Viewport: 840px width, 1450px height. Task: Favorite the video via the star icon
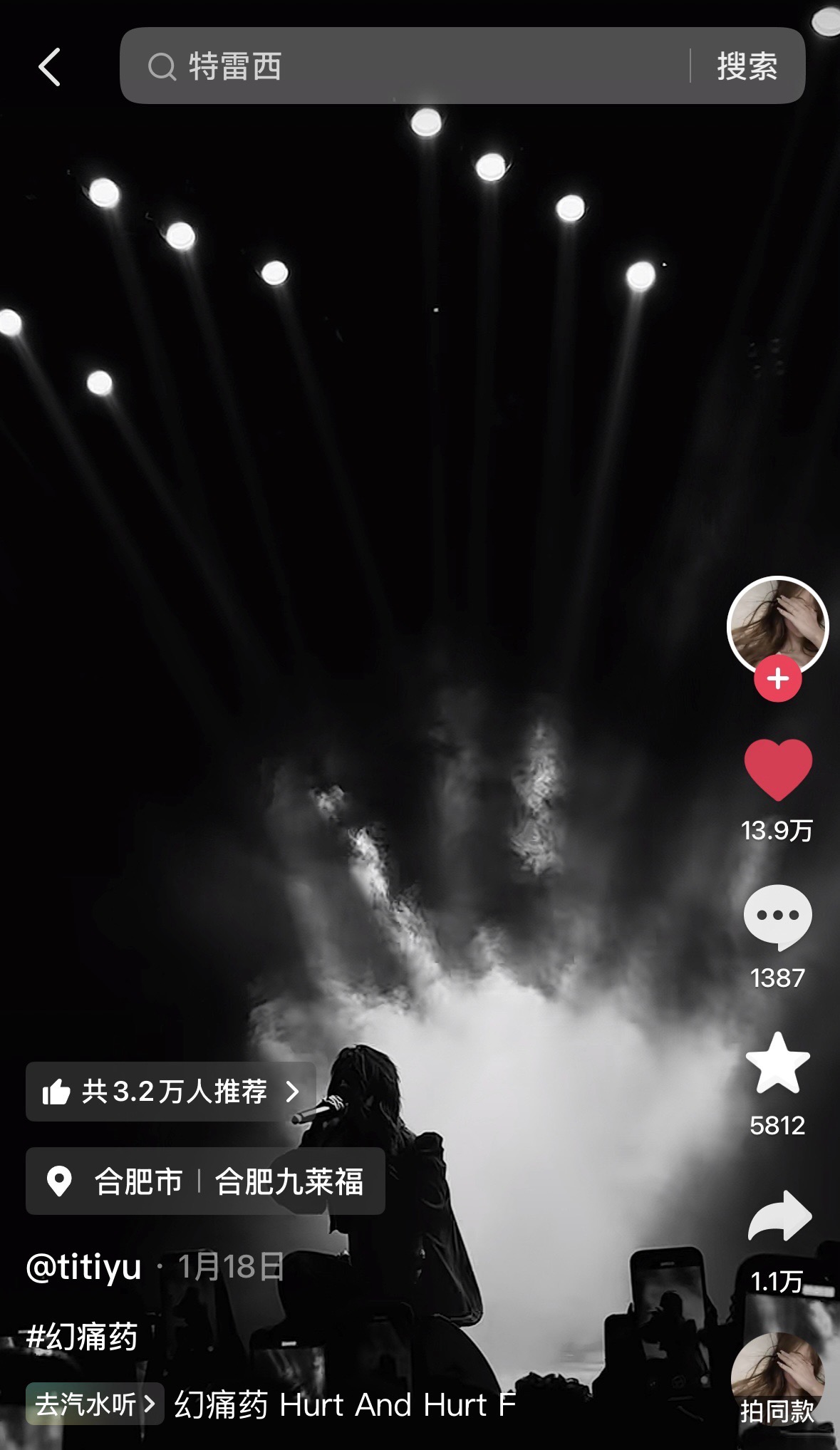click(x=777, y=1062)
